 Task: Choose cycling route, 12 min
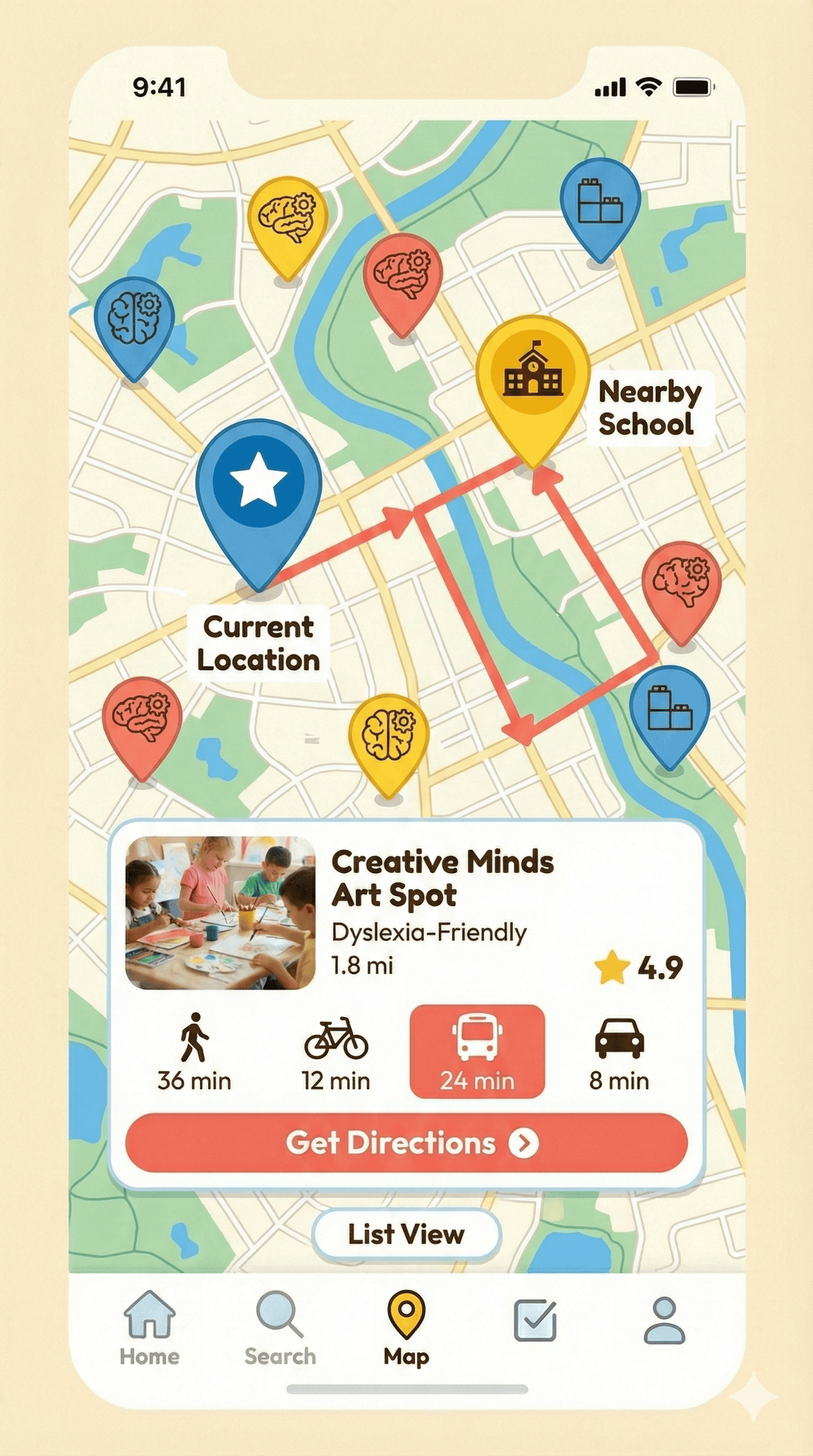(x=336, y=1052)
